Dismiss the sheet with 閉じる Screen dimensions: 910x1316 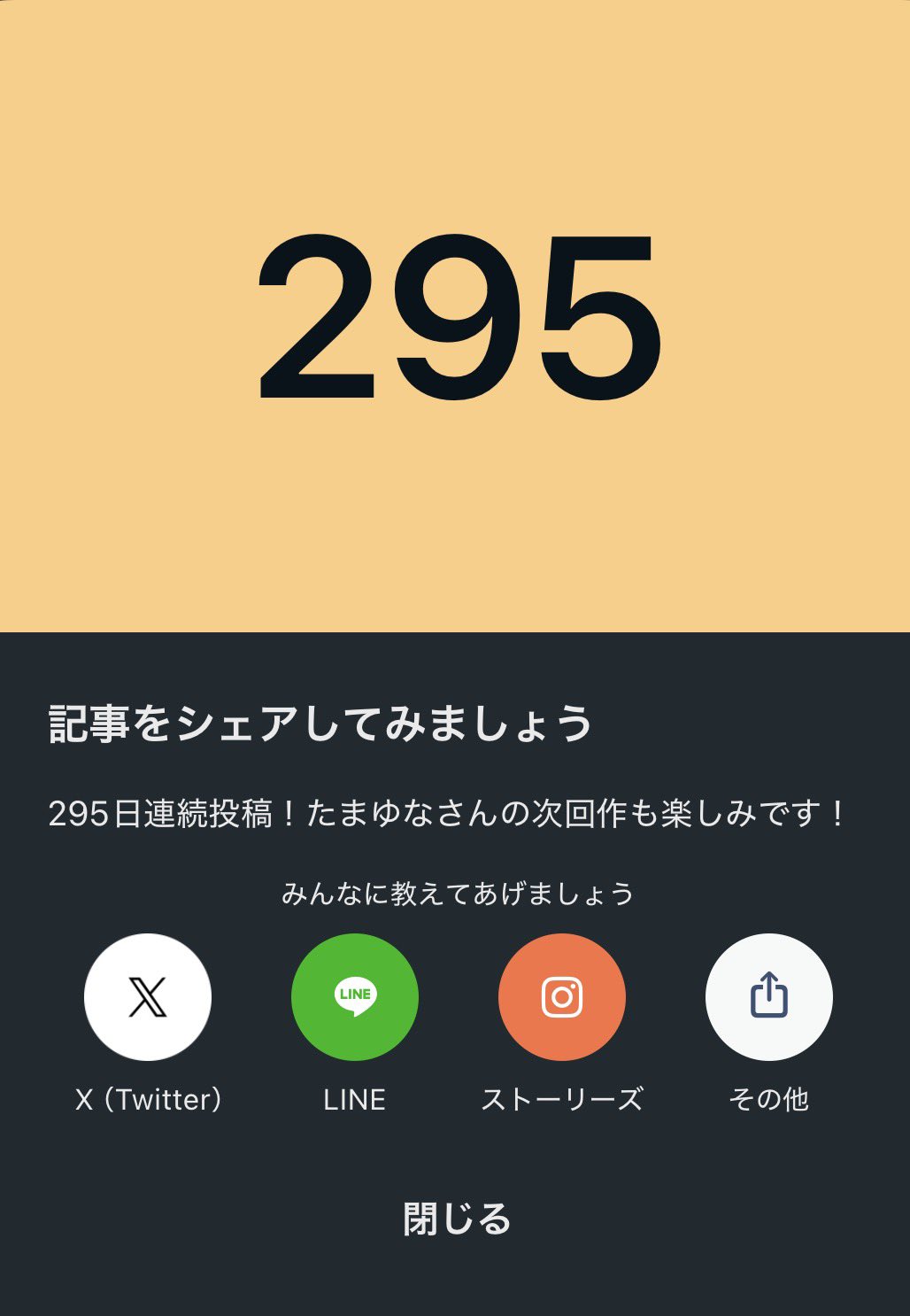[457, 1219]
